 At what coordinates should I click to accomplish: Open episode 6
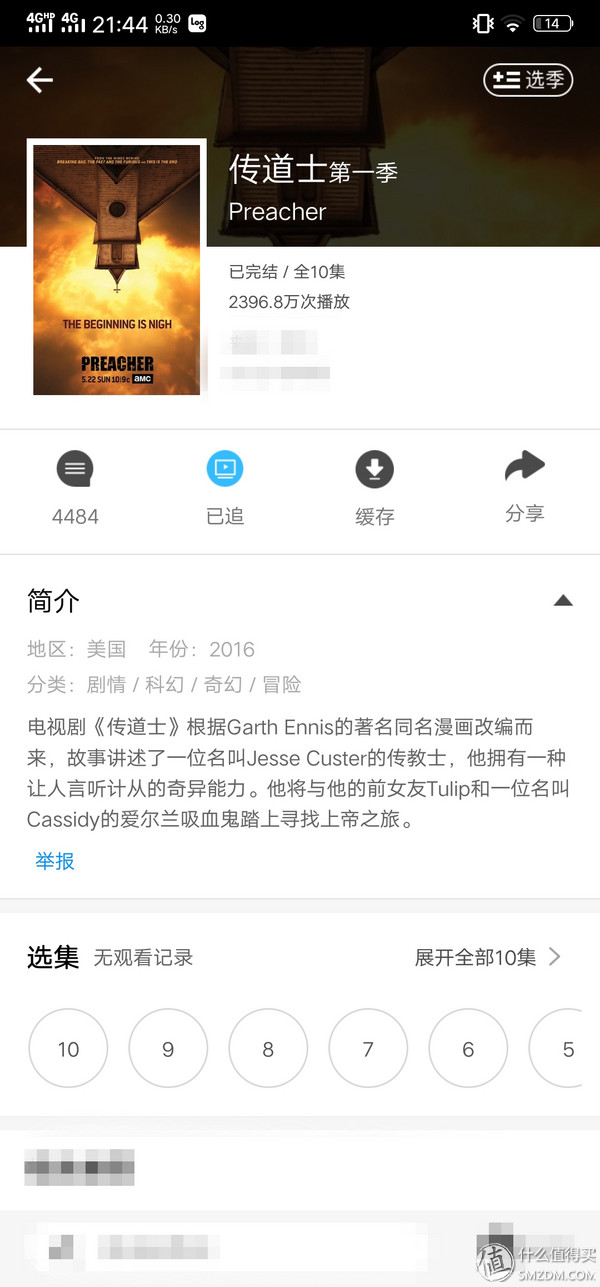pos(468,1049)
